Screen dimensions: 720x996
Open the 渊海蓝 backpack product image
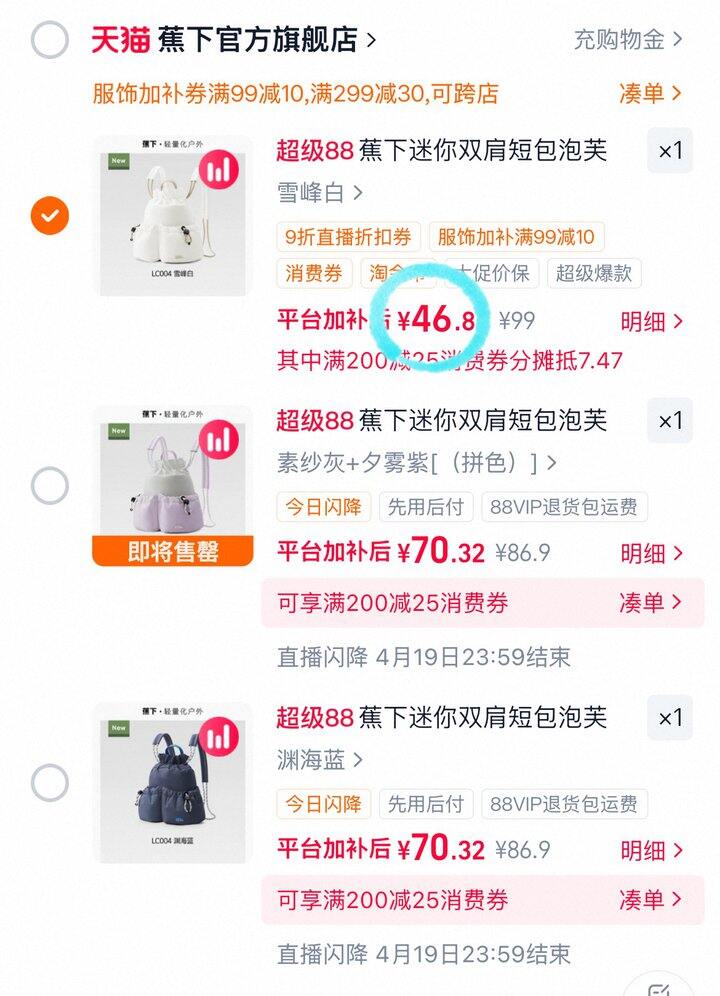[x=173, y=782]
